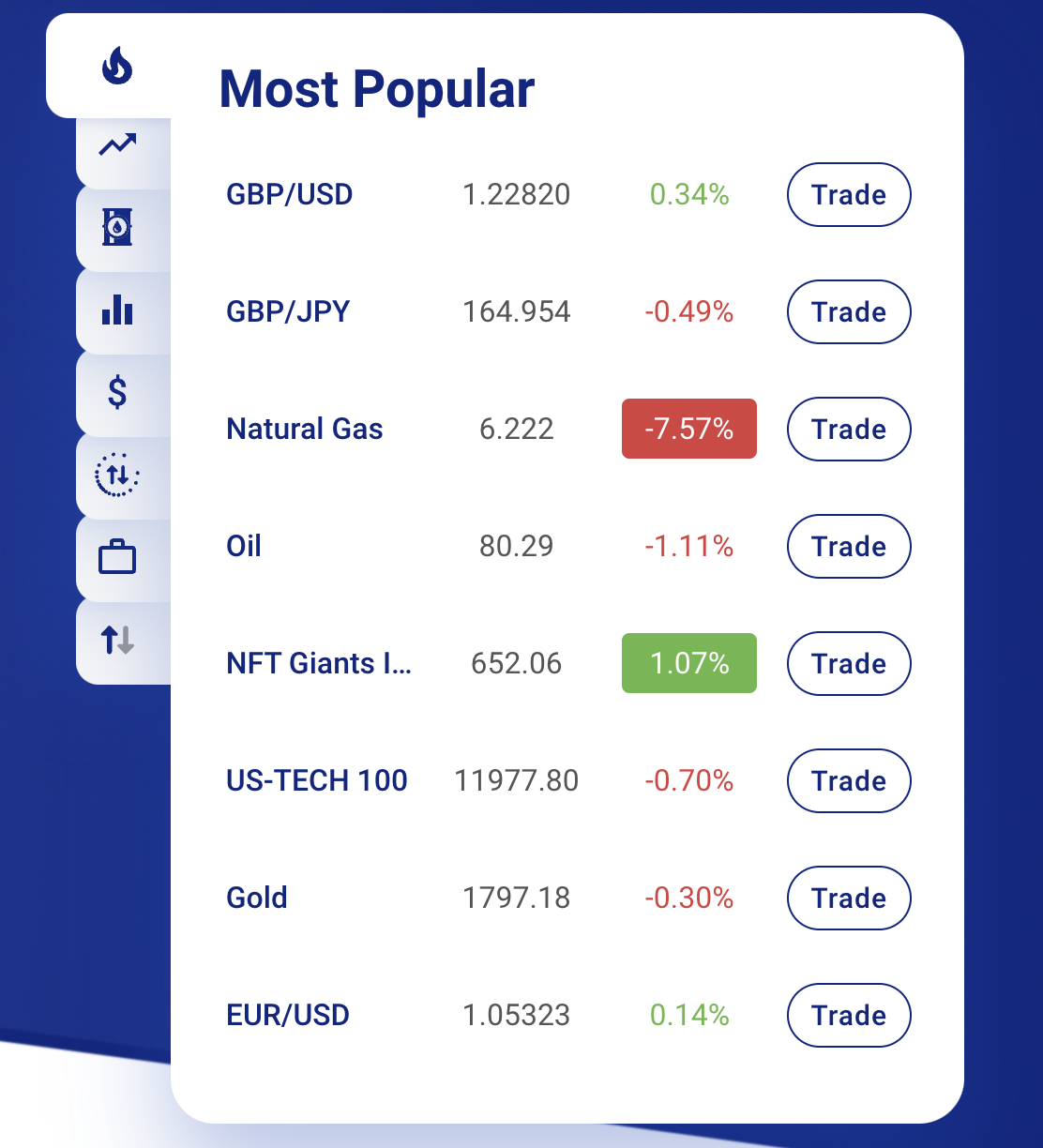Switch to the bar chart tab
Image resolution: width=1043 pixels, height=1148 pixels.
[x=117, y=310]
